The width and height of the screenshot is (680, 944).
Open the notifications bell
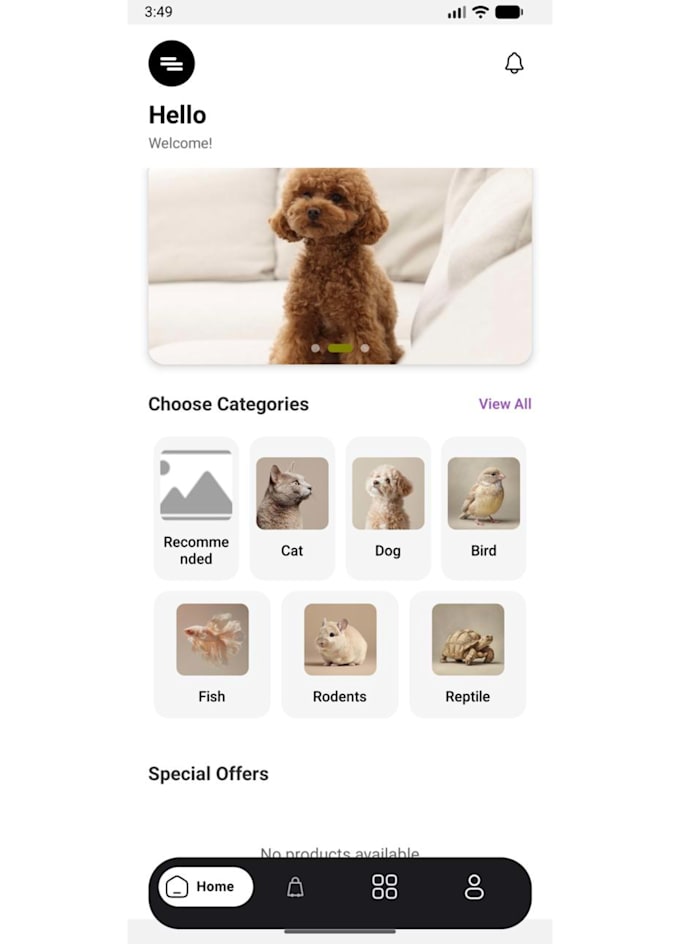pyautogui.click(x=514, y=63)
